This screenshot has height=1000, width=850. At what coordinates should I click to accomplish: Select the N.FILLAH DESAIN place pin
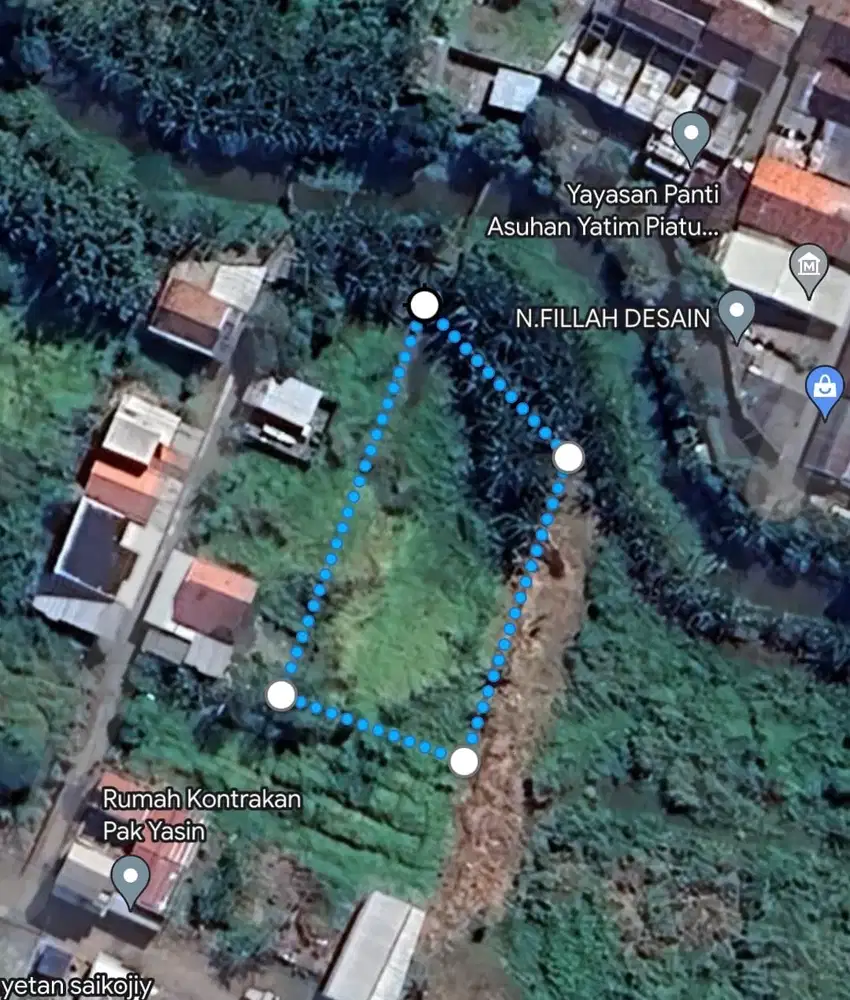pos(737,312)
